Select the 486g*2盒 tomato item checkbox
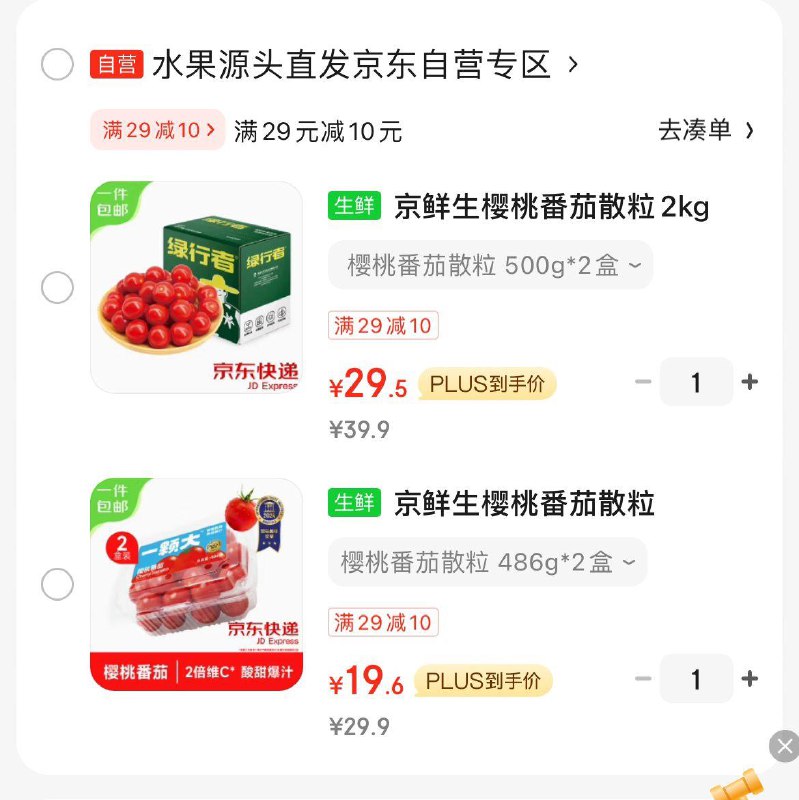The height and width of the screenshot is (800, 799). pos(57,585)
